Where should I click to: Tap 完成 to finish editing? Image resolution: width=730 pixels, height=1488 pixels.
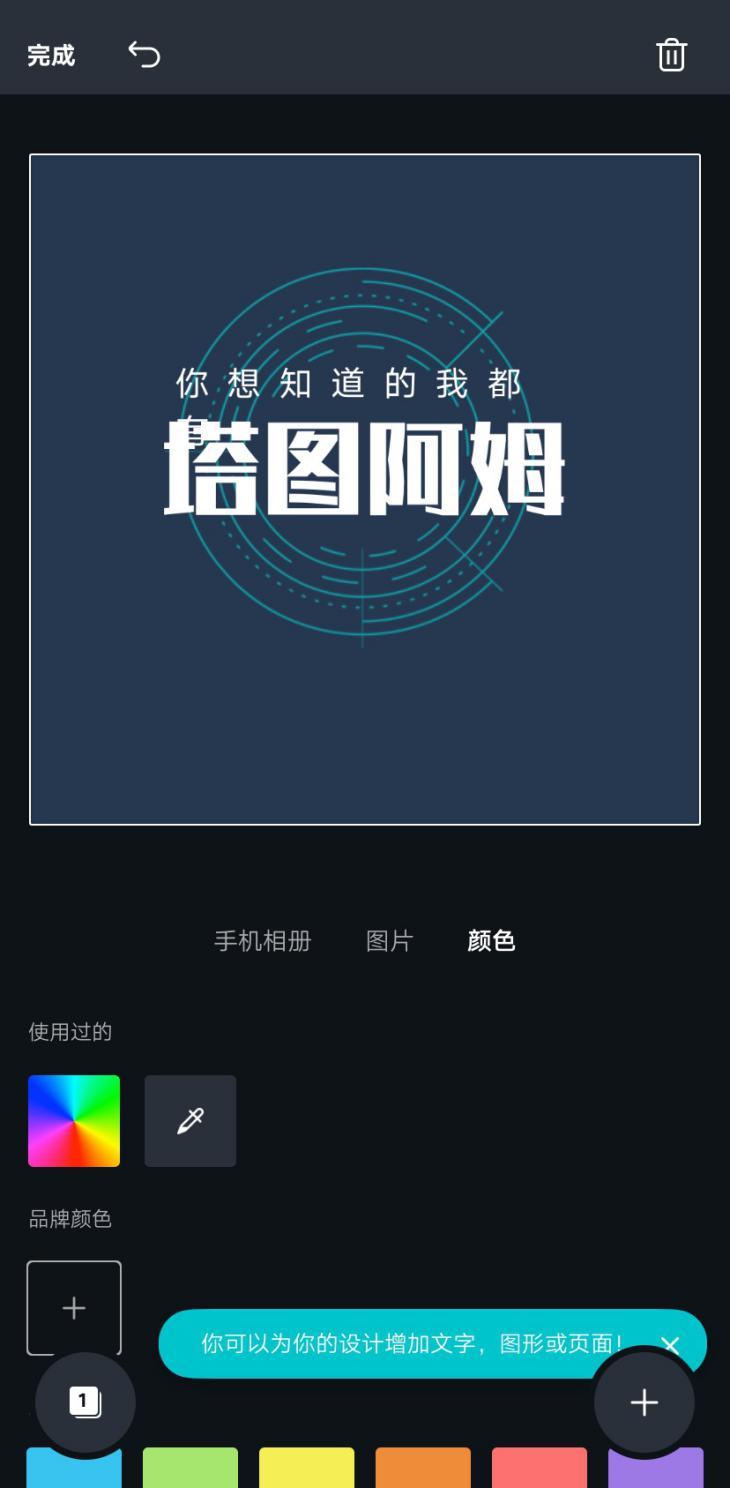pos(51,55)
